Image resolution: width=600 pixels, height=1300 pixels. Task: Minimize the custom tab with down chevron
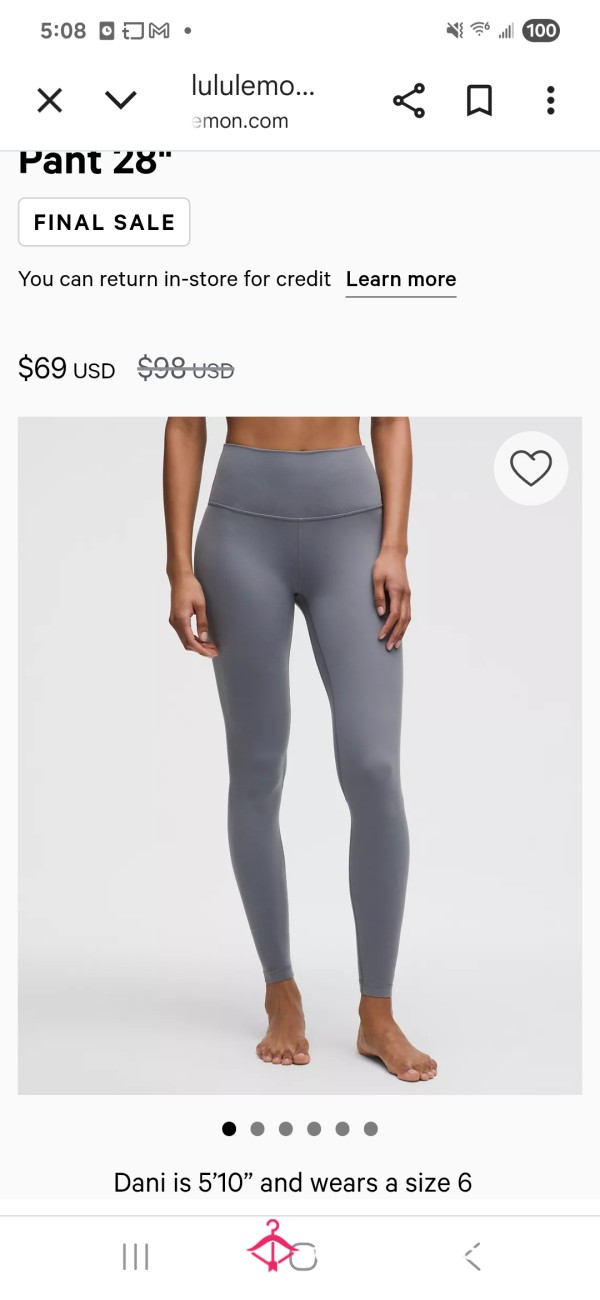[x=121, y=100]
